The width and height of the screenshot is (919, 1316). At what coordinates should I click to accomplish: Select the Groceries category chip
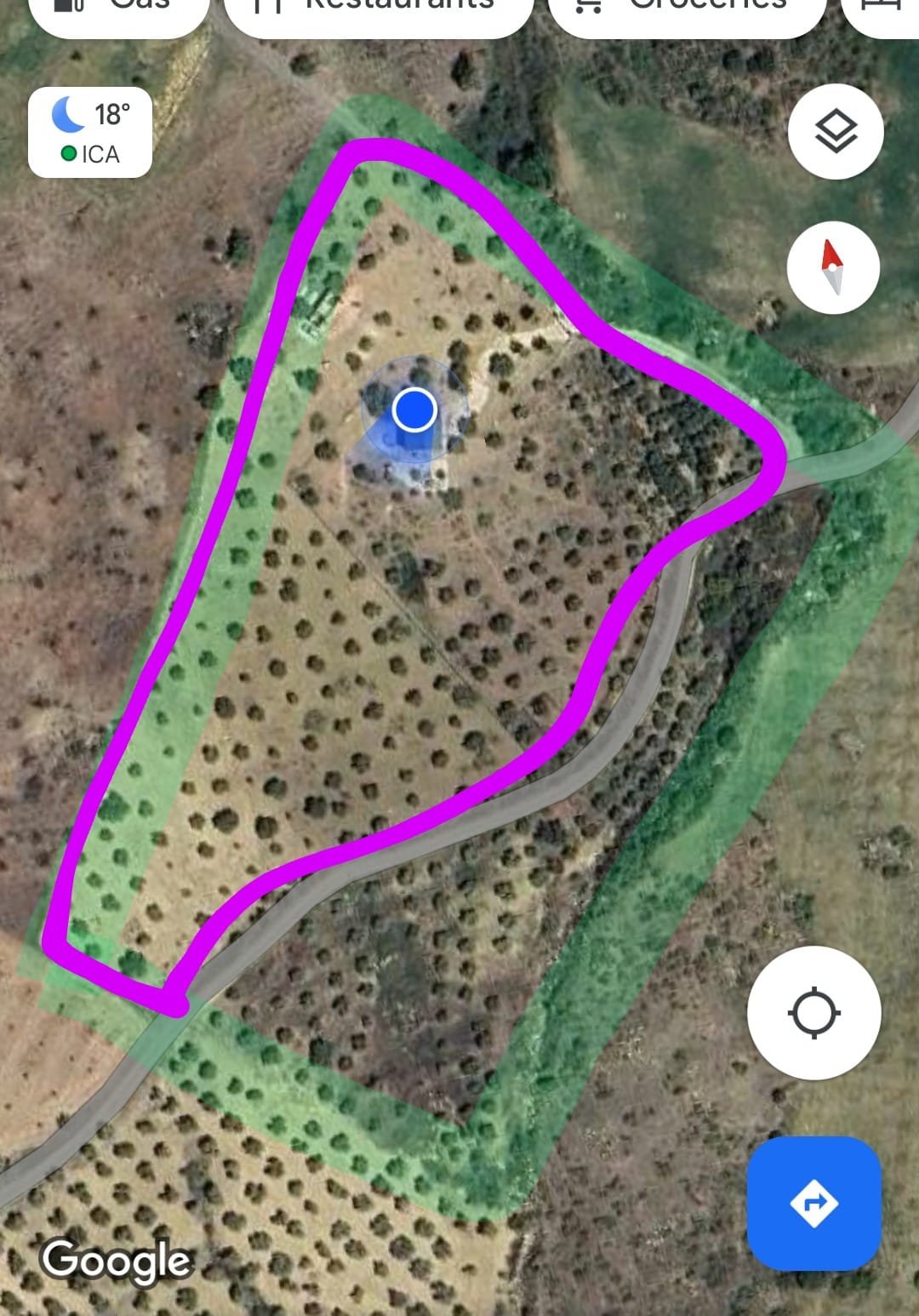click(688, 10)
